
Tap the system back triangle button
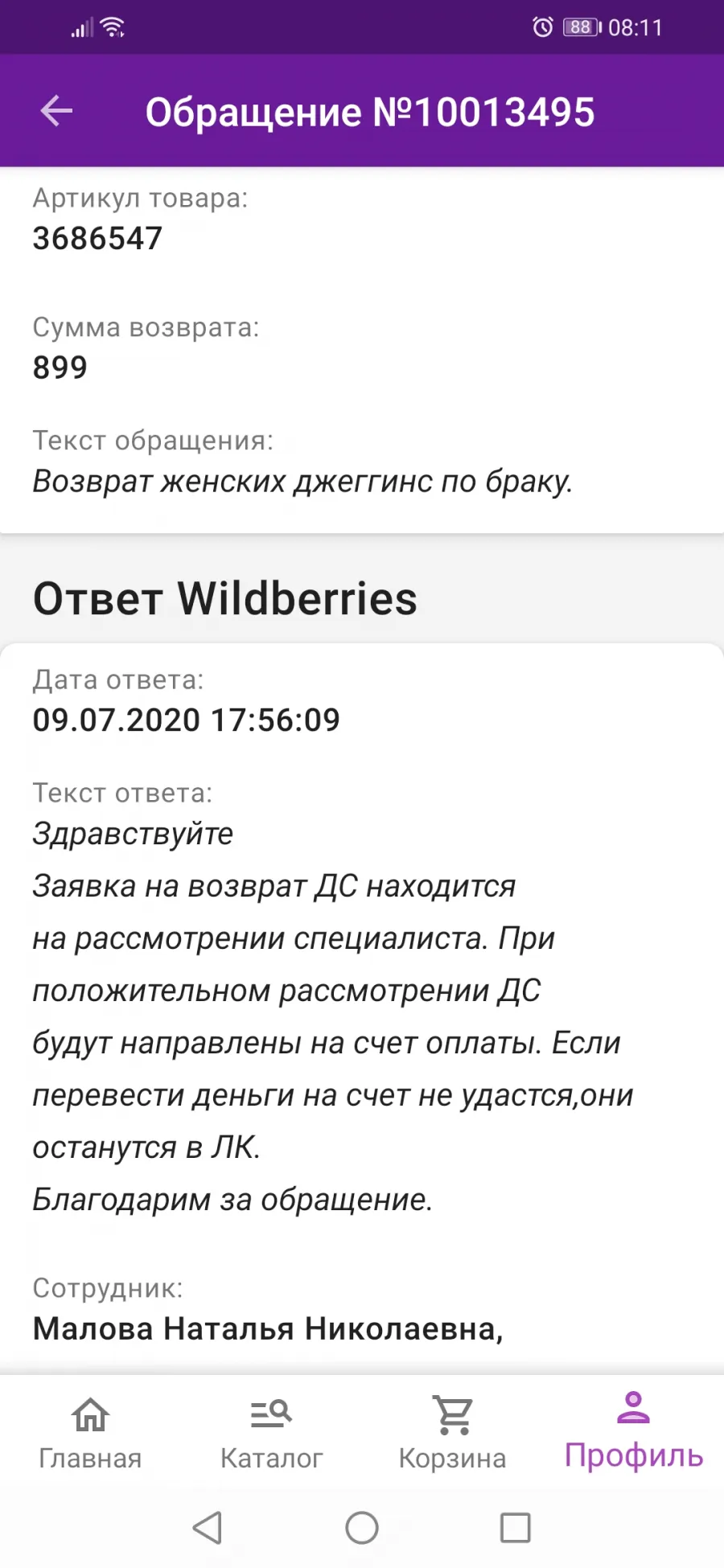tap(208, 1527)
